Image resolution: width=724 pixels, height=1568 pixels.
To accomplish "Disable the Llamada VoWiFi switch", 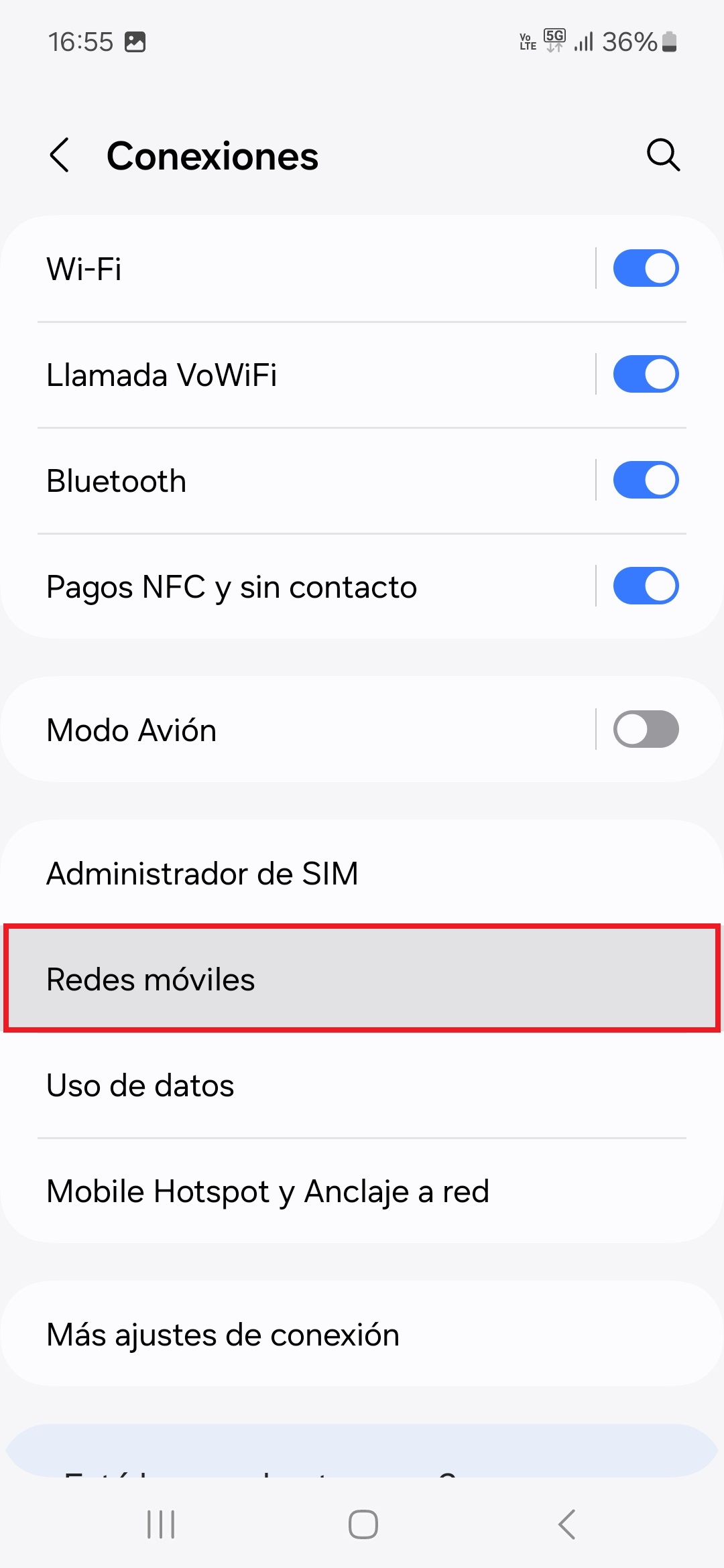I will (646, 374).
